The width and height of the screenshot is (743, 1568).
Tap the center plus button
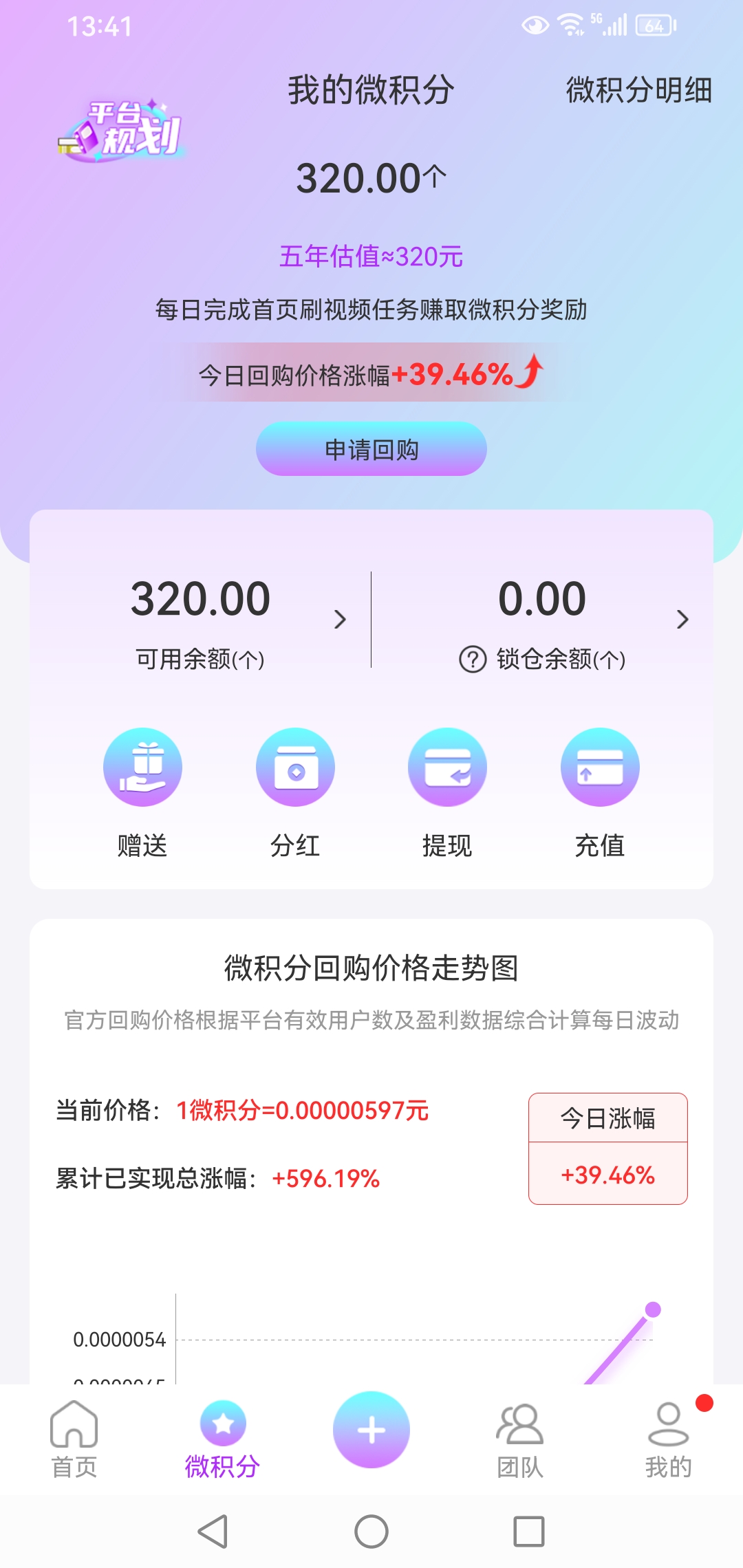pos(371,1430)
